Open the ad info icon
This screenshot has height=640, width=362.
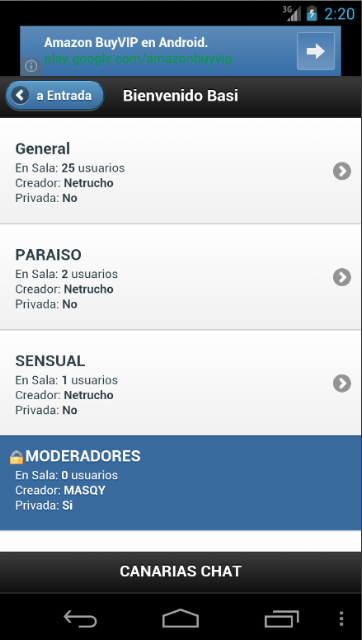[31, 66]
